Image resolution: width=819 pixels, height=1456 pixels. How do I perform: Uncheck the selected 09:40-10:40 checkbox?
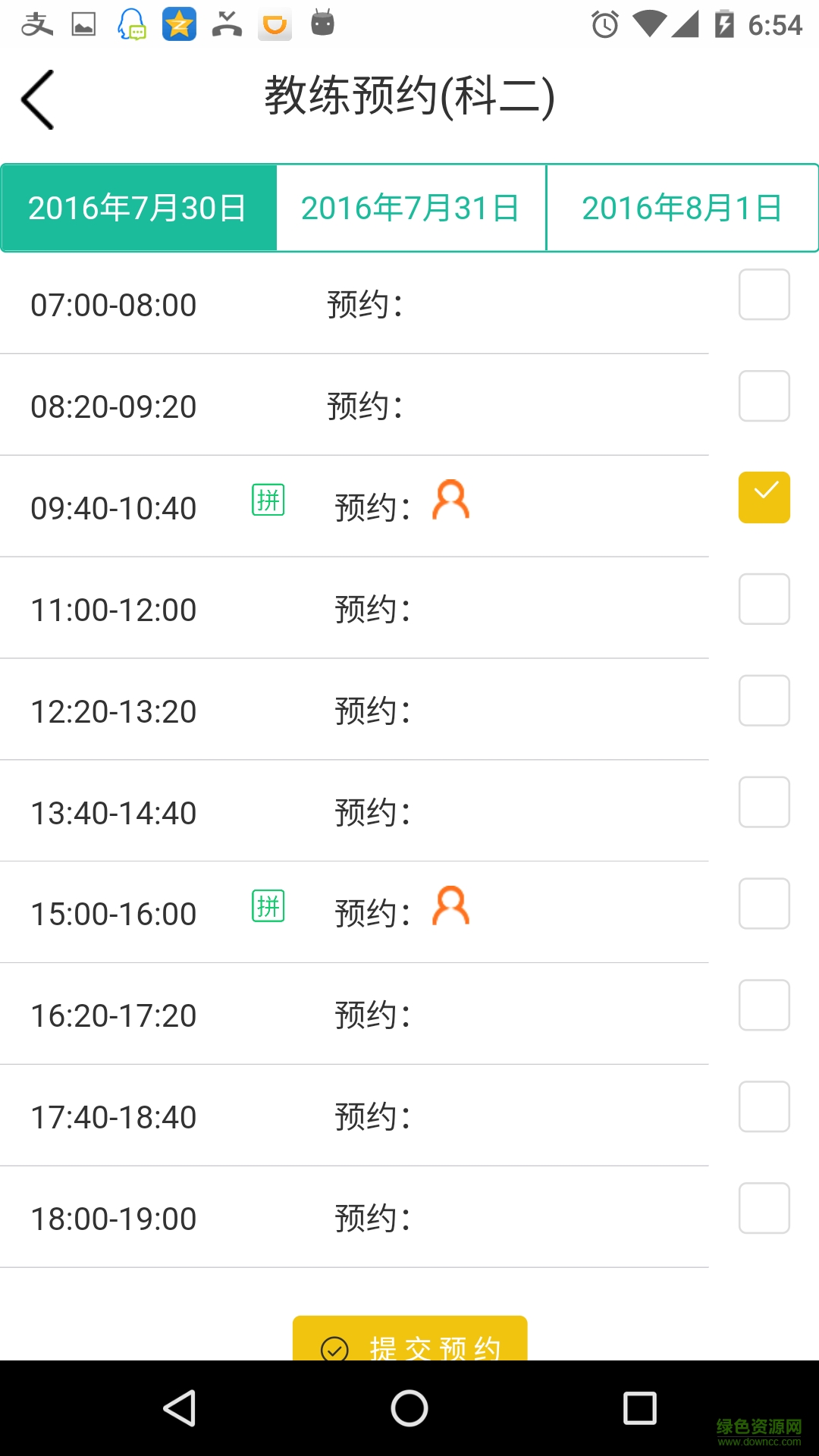coord(763,497)
